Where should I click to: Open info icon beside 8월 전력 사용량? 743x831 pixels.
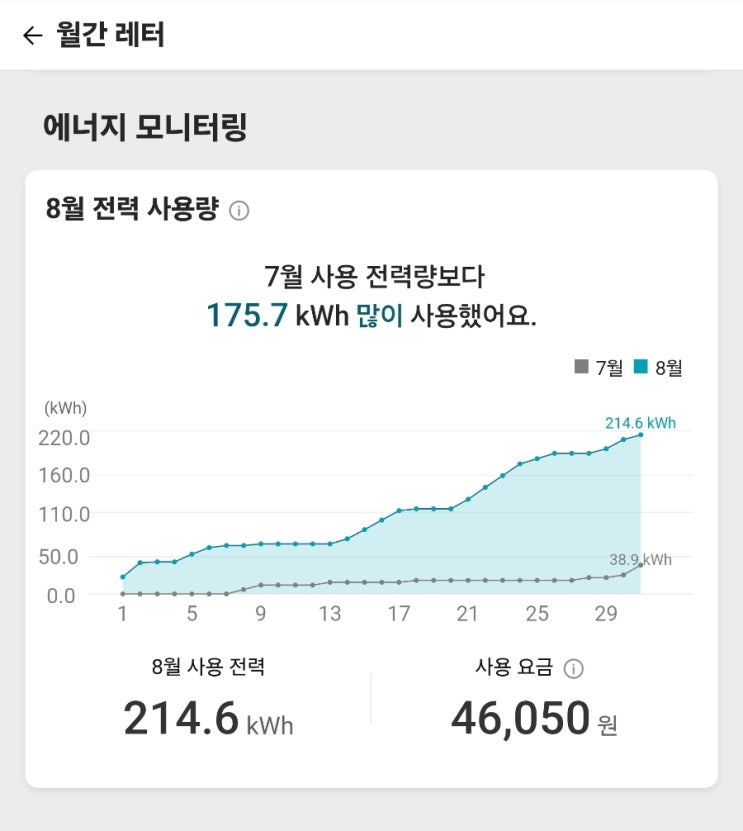[239, 211]
